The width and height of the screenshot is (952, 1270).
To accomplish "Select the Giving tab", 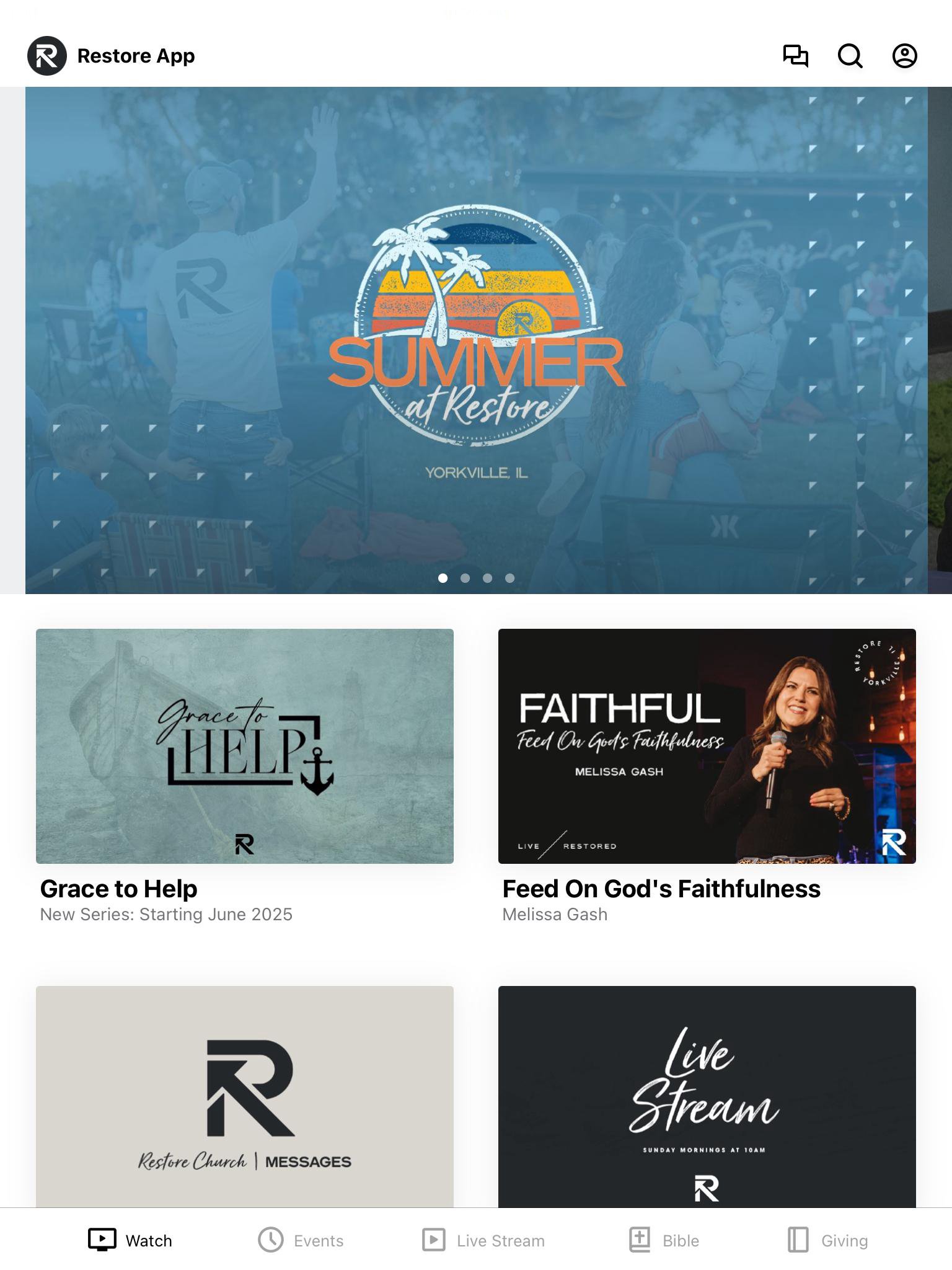I will (x=827, y=1240).
